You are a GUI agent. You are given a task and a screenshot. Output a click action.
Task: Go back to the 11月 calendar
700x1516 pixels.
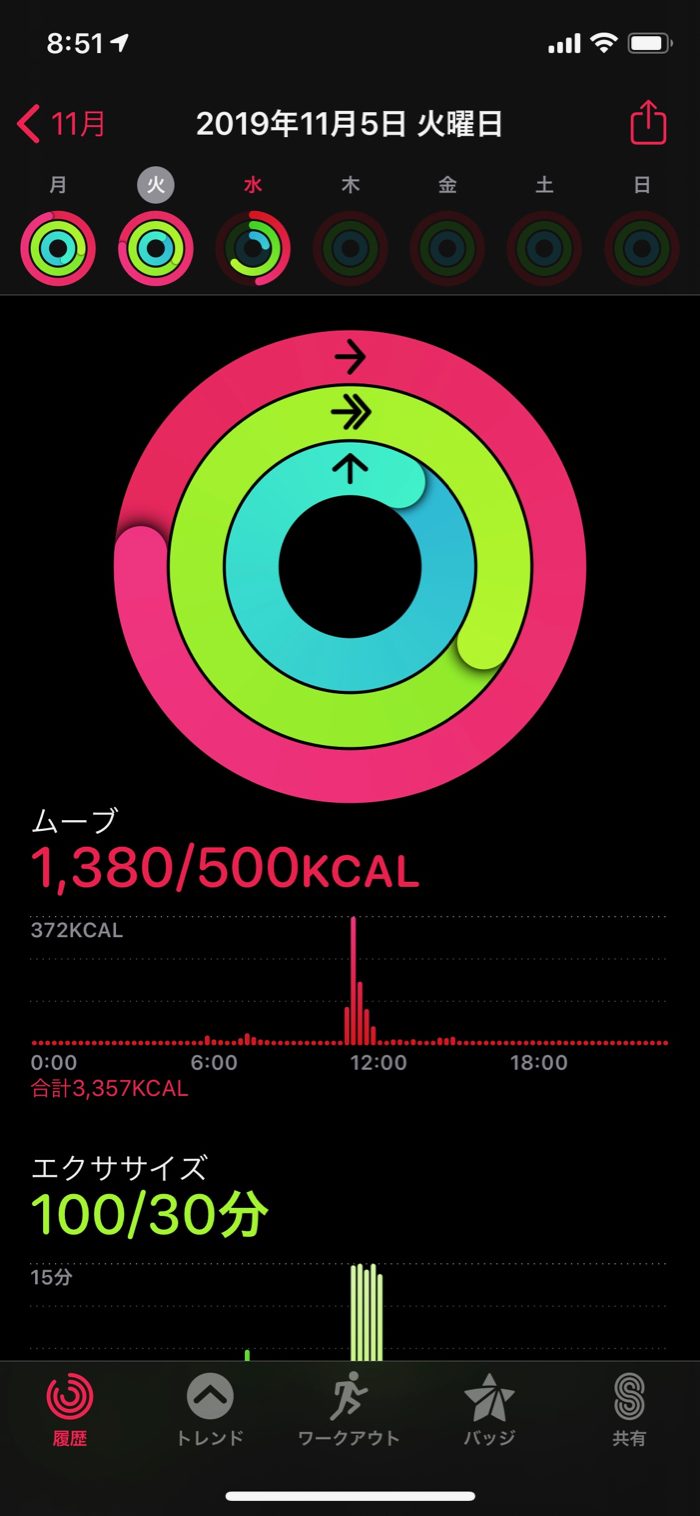pyautogui.click(x=62, y=124)
